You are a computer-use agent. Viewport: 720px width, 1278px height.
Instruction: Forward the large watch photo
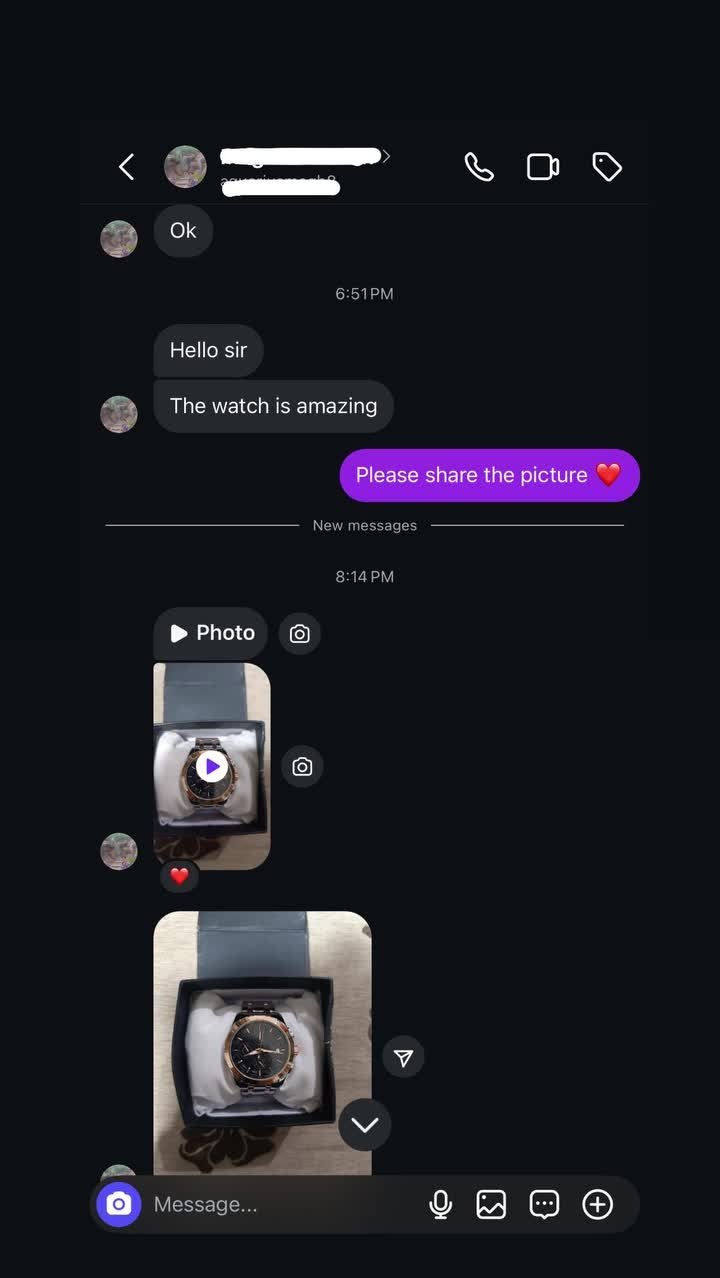click(x=403, y=1057)
